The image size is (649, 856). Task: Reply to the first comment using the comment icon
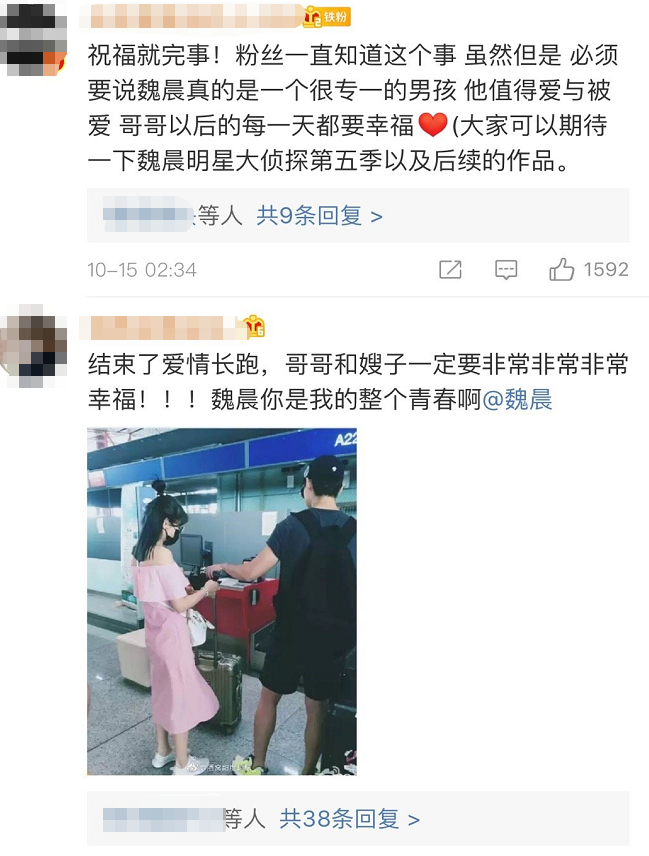point(507,270)
